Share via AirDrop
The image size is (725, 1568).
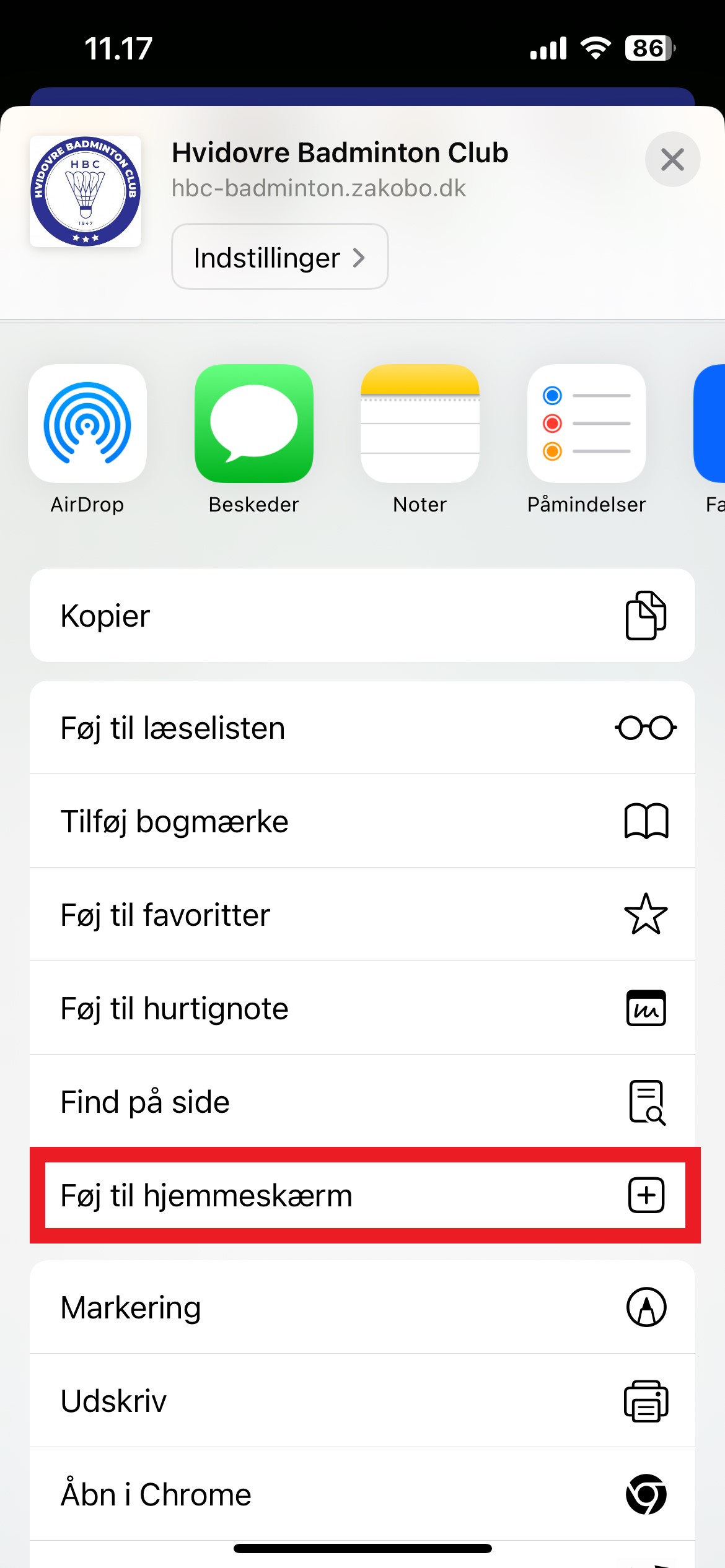pyautogui.click(x=87, y=424)
